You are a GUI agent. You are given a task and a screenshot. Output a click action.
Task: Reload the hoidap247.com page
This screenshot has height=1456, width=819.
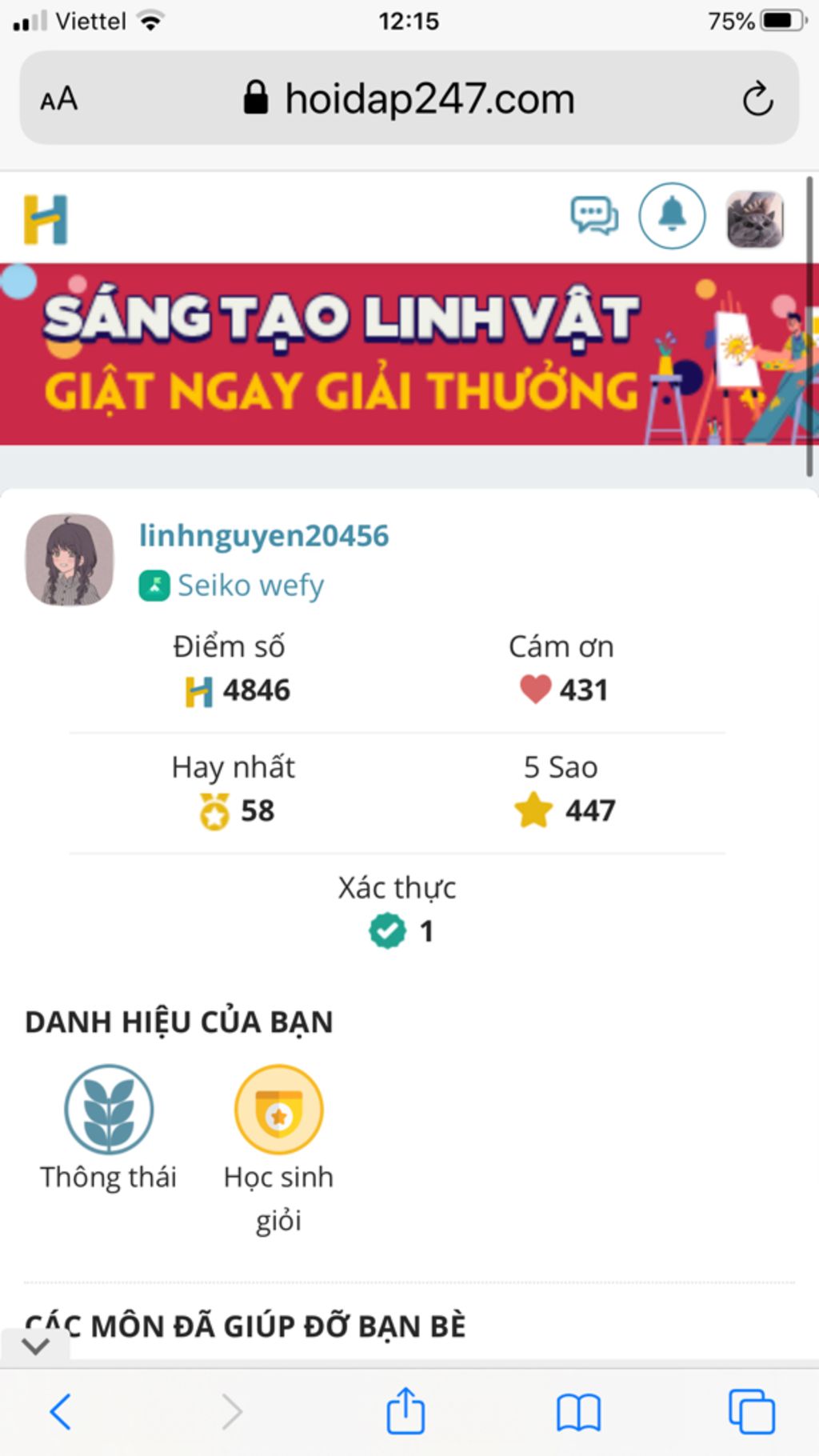tap(757, 99)
